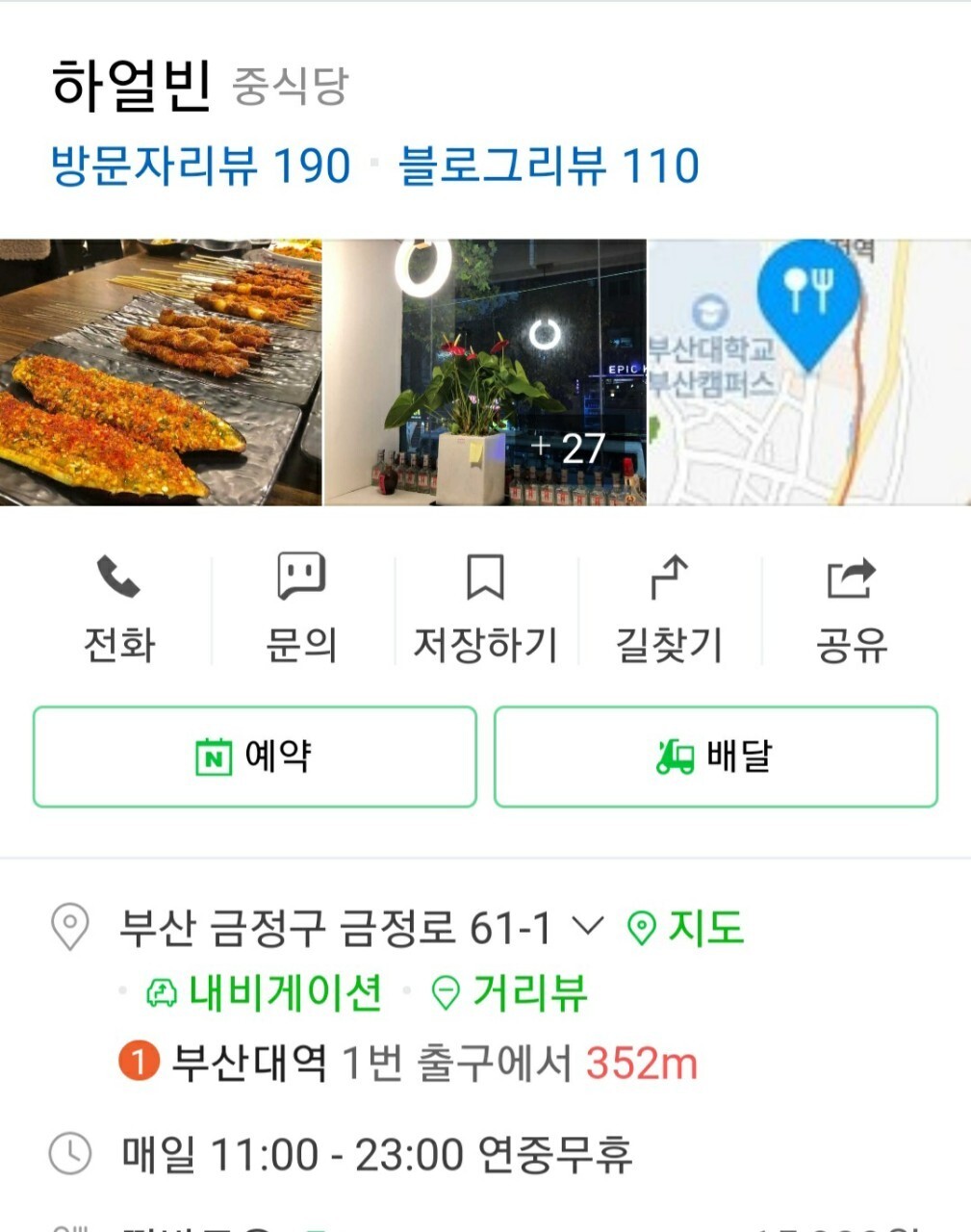Tap the 배달 delivery button
Viewport: 971px width, 1232px height.
715,757
